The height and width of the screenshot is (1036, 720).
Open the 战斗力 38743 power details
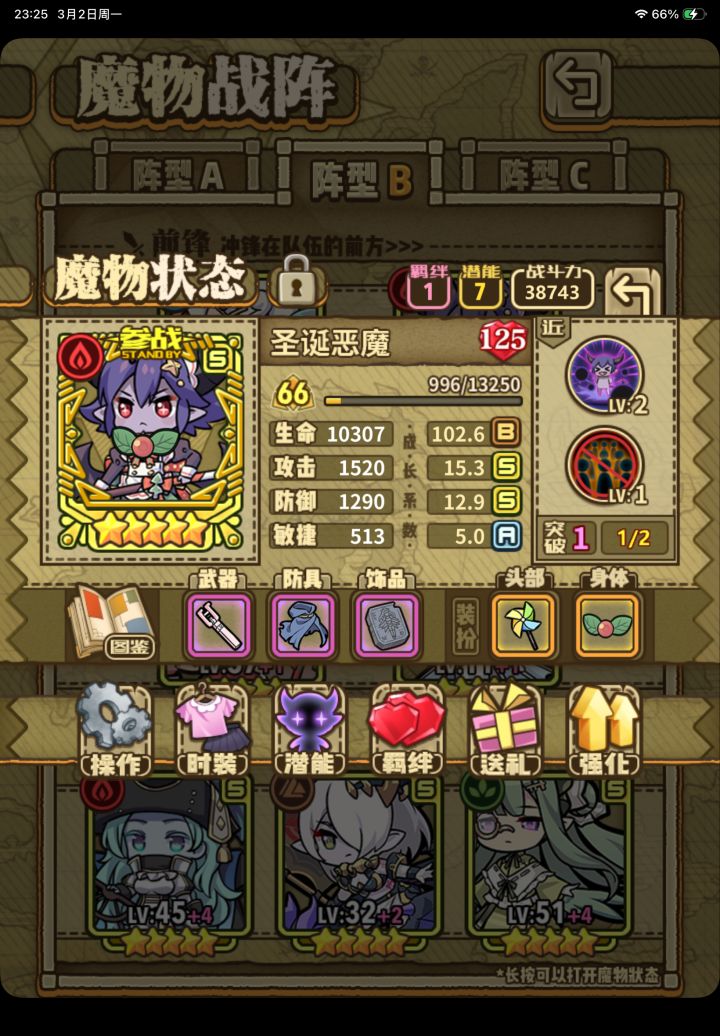click(553, 289)
